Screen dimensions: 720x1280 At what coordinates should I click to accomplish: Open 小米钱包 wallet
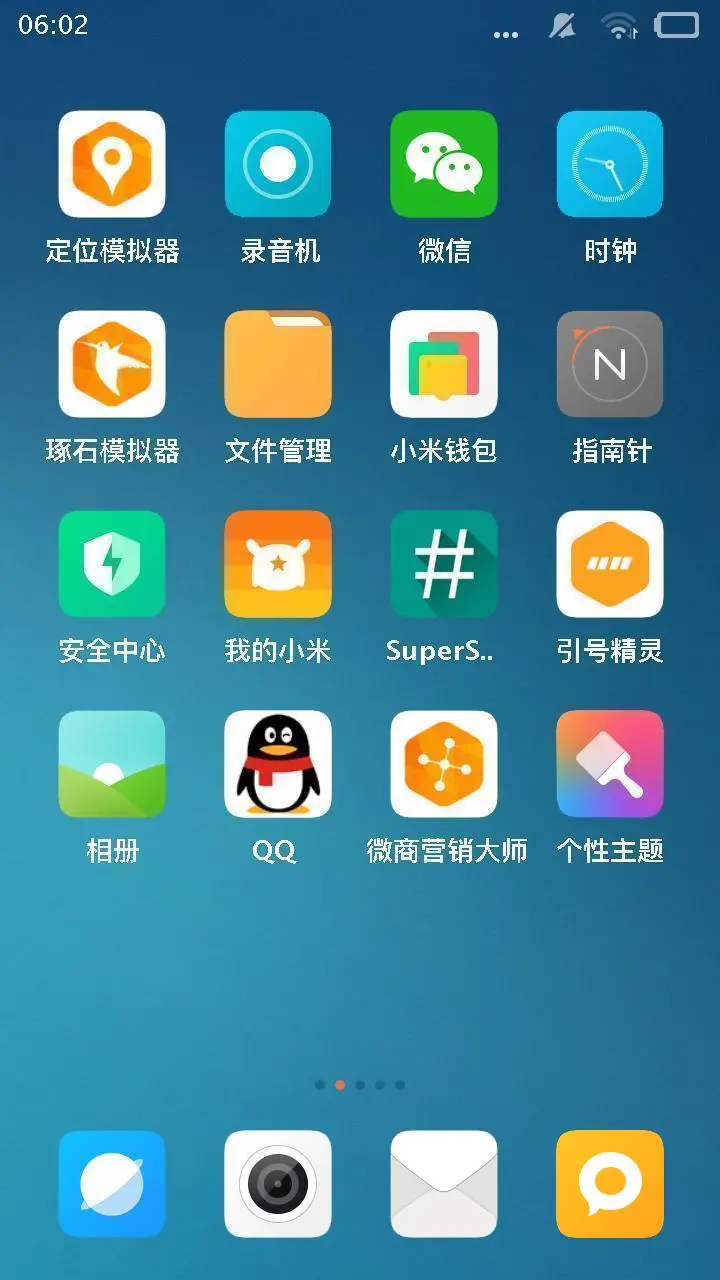pos(444,364)
